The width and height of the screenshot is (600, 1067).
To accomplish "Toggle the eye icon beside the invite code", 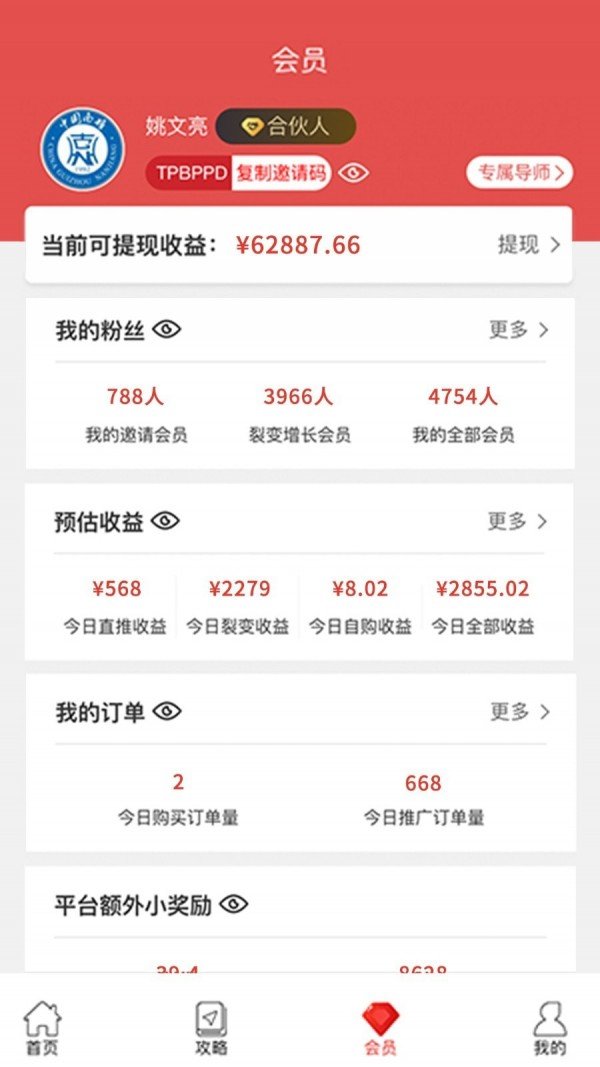I will [x=353, y=173].
